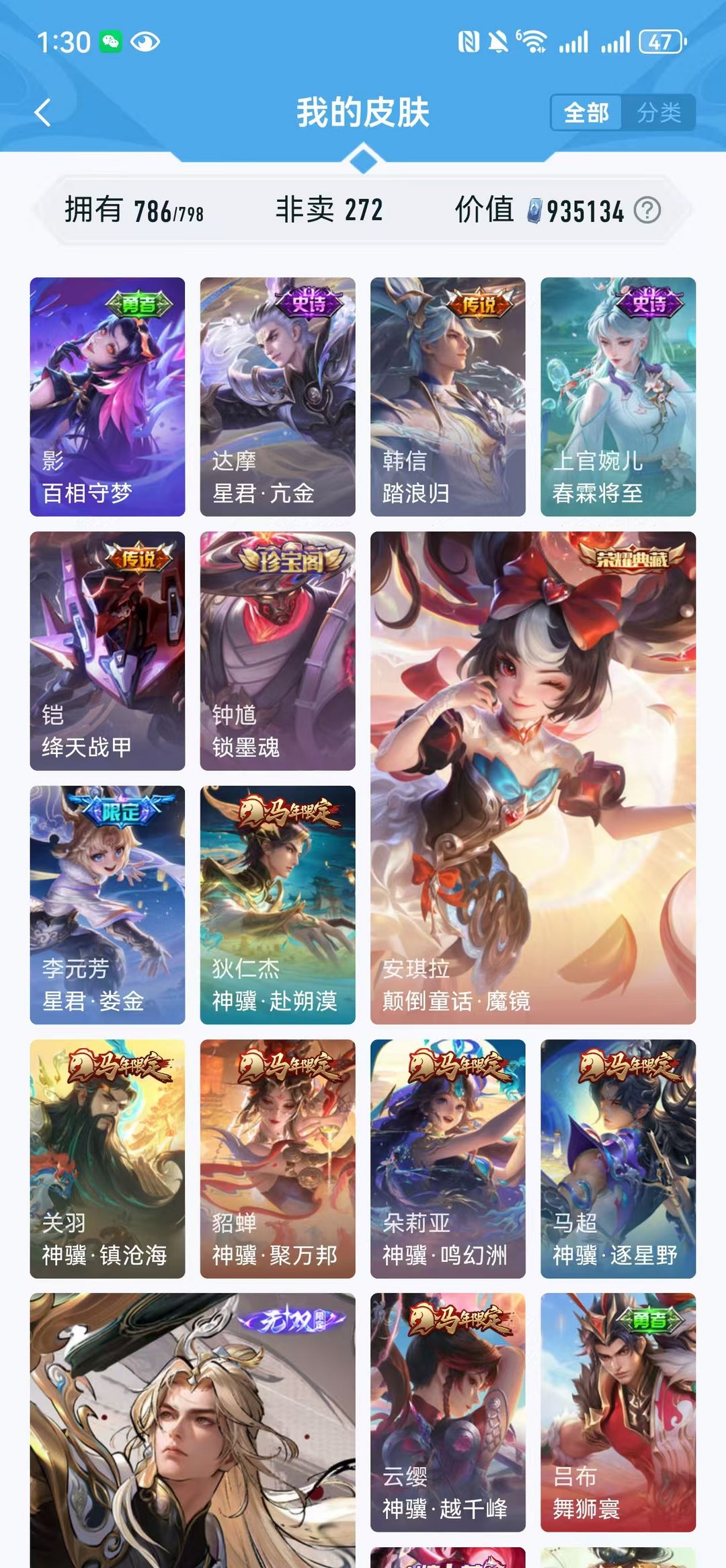Open the 达摩 星君·亢金 skin card

click(278, 397)
